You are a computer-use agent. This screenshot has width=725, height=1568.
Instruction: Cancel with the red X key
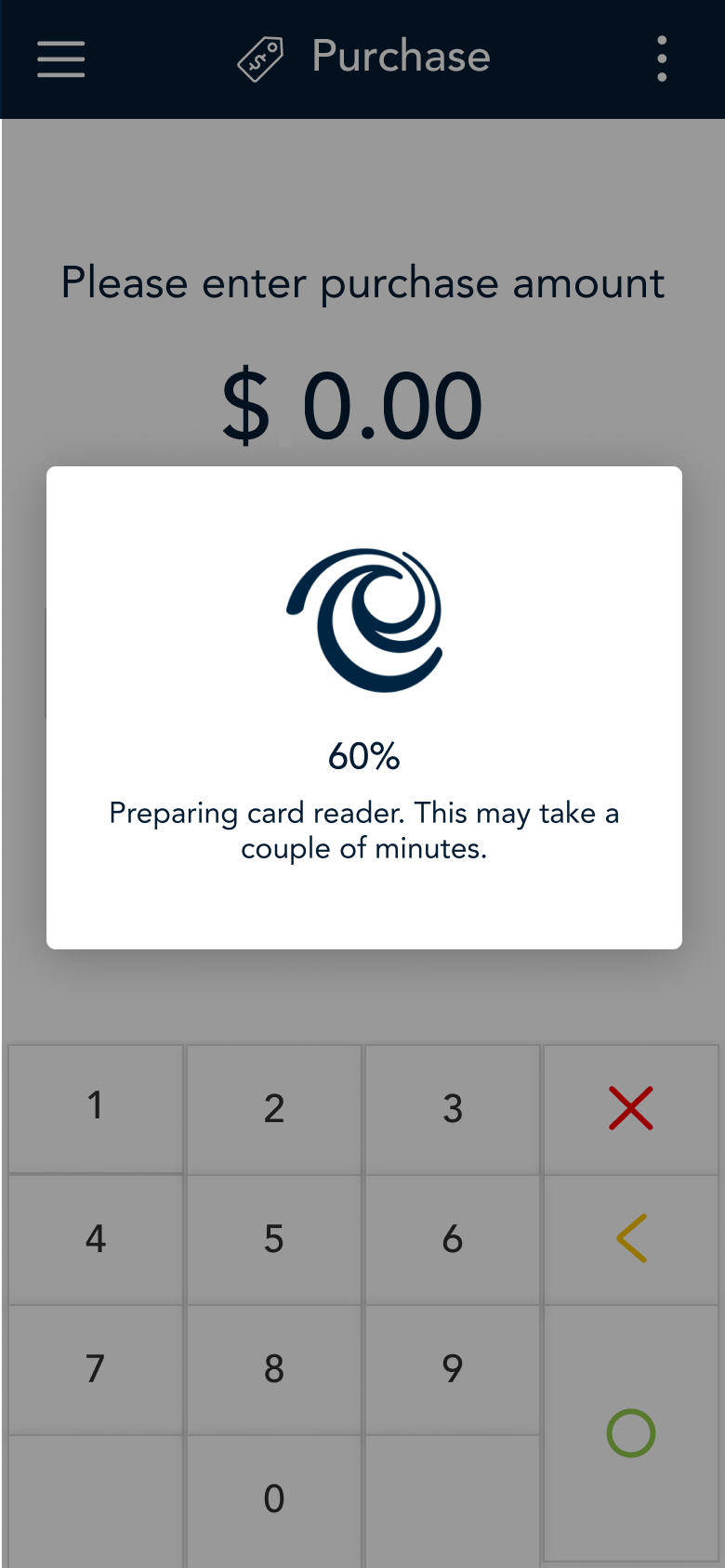point(631,1108)
